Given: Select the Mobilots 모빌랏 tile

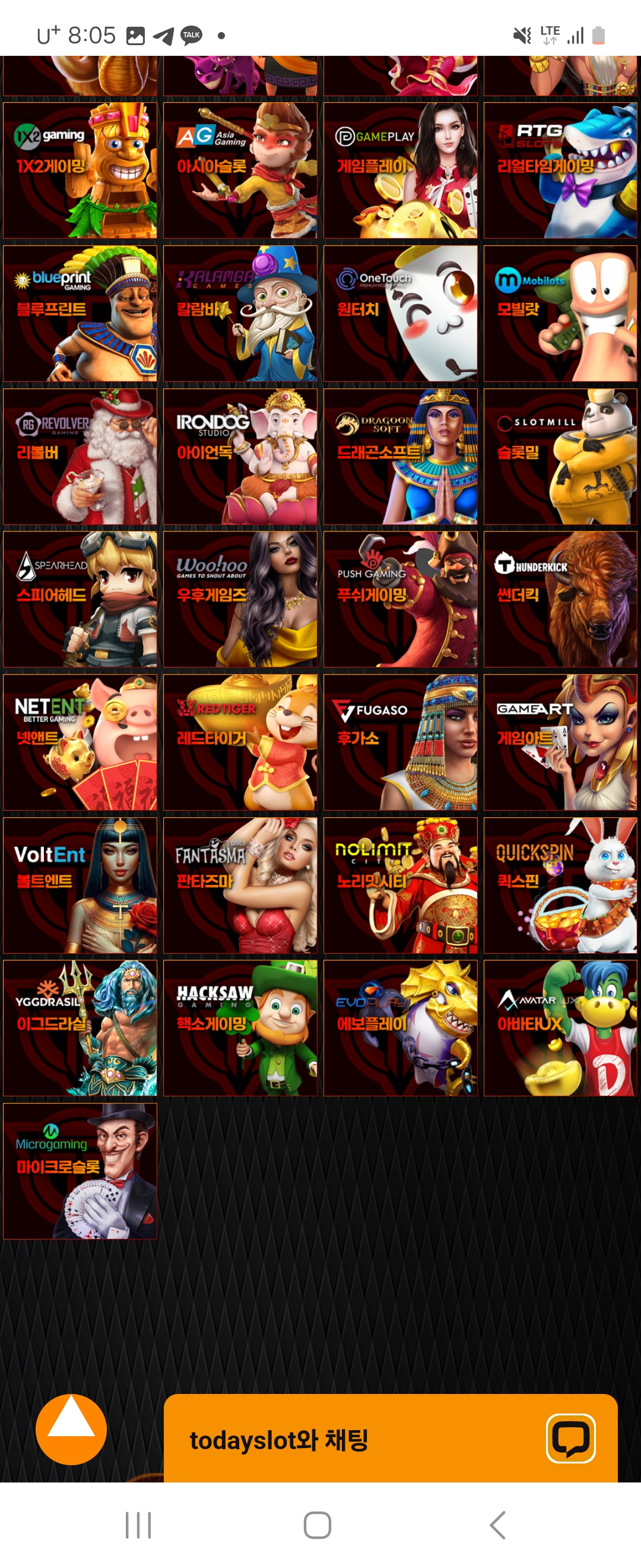Looking at the screenshot, I should (560, 313).
